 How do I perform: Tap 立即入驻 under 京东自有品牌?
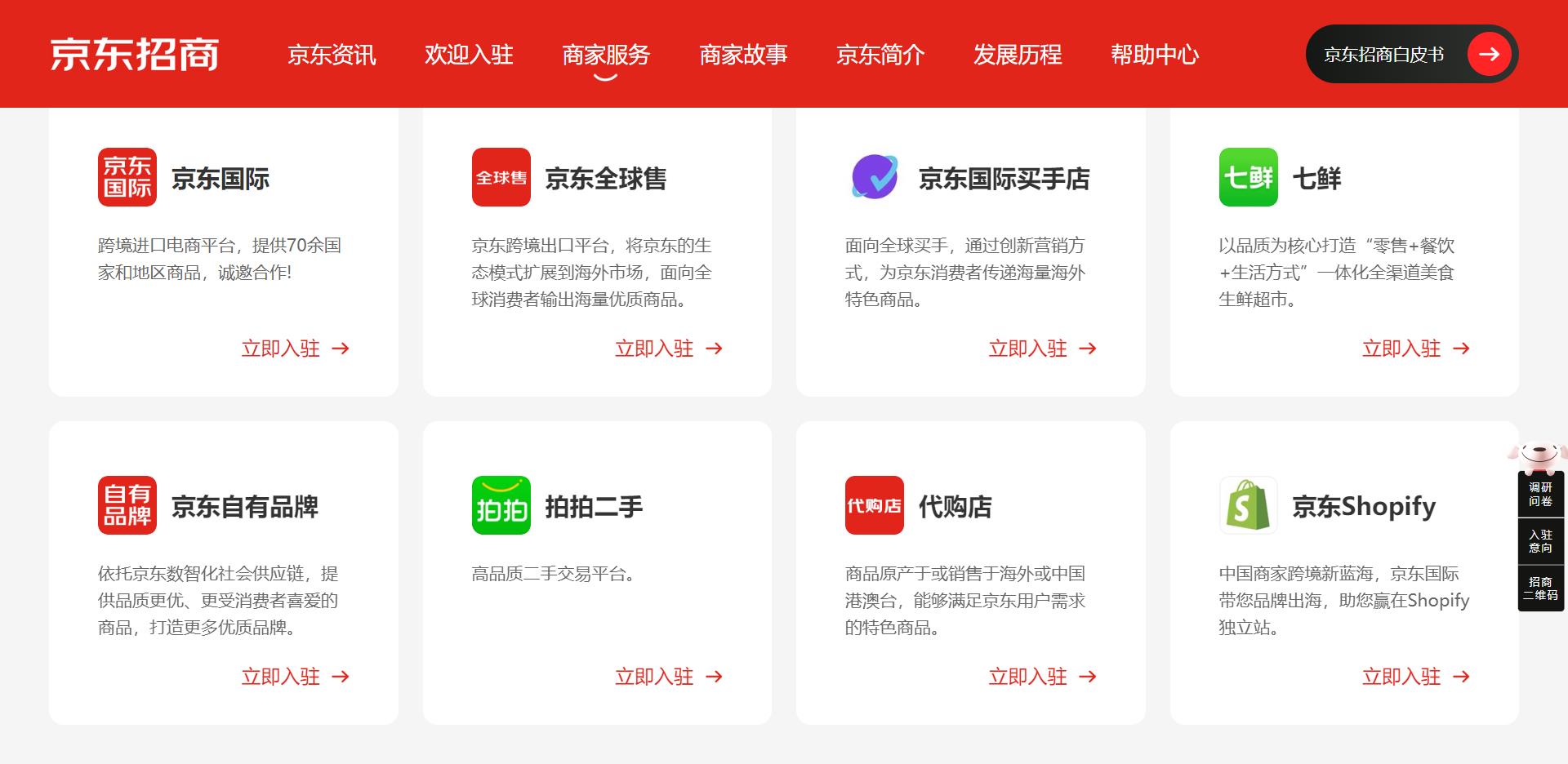295,677
